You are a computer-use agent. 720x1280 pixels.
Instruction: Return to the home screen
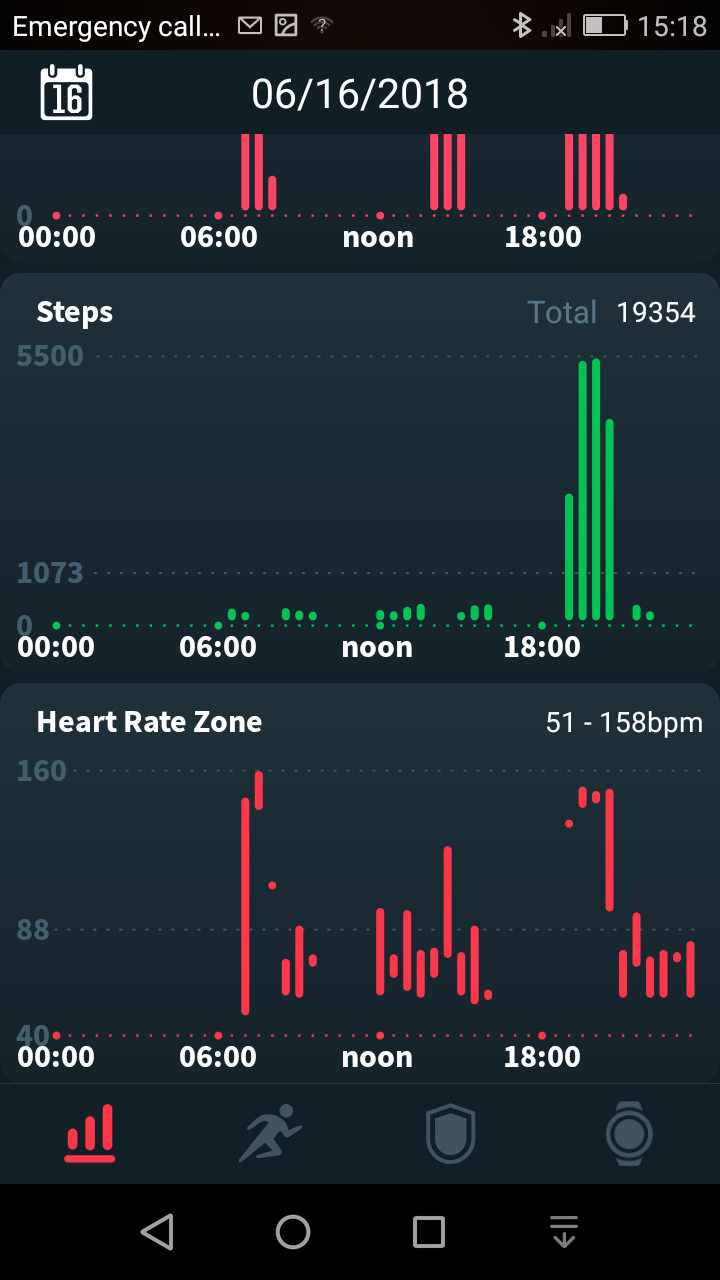click(x=293, y=1232)
